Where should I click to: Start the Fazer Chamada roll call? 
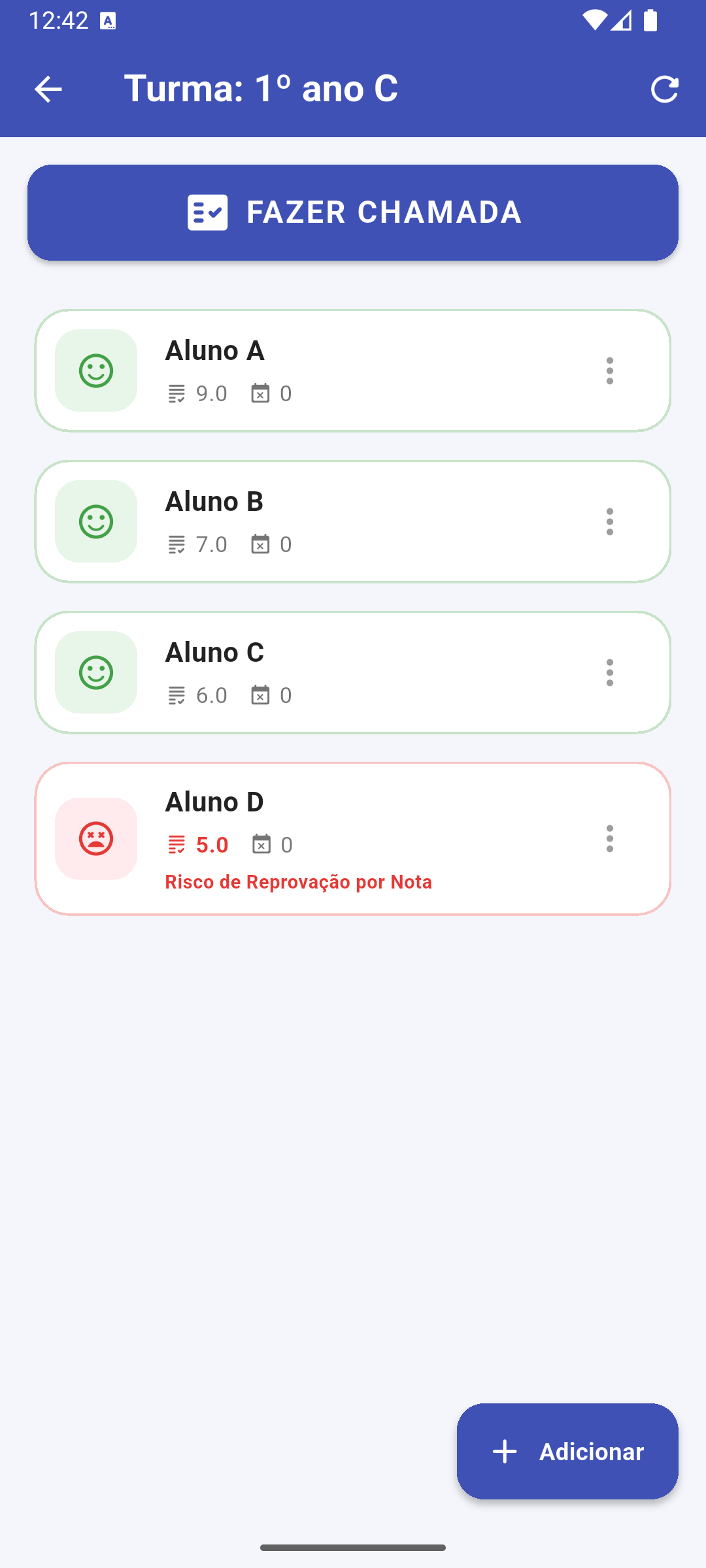click(x=353, y=212)
